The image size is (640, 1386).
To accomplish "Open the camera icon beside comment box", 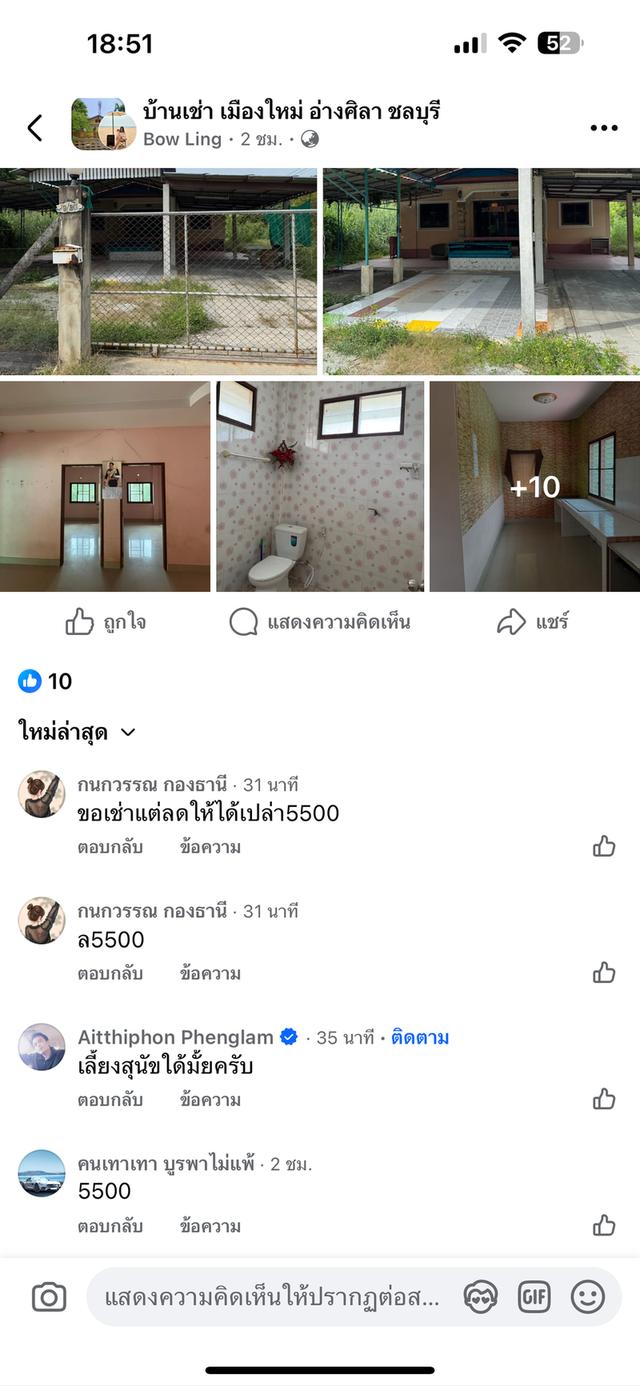I will [48, 1298].
